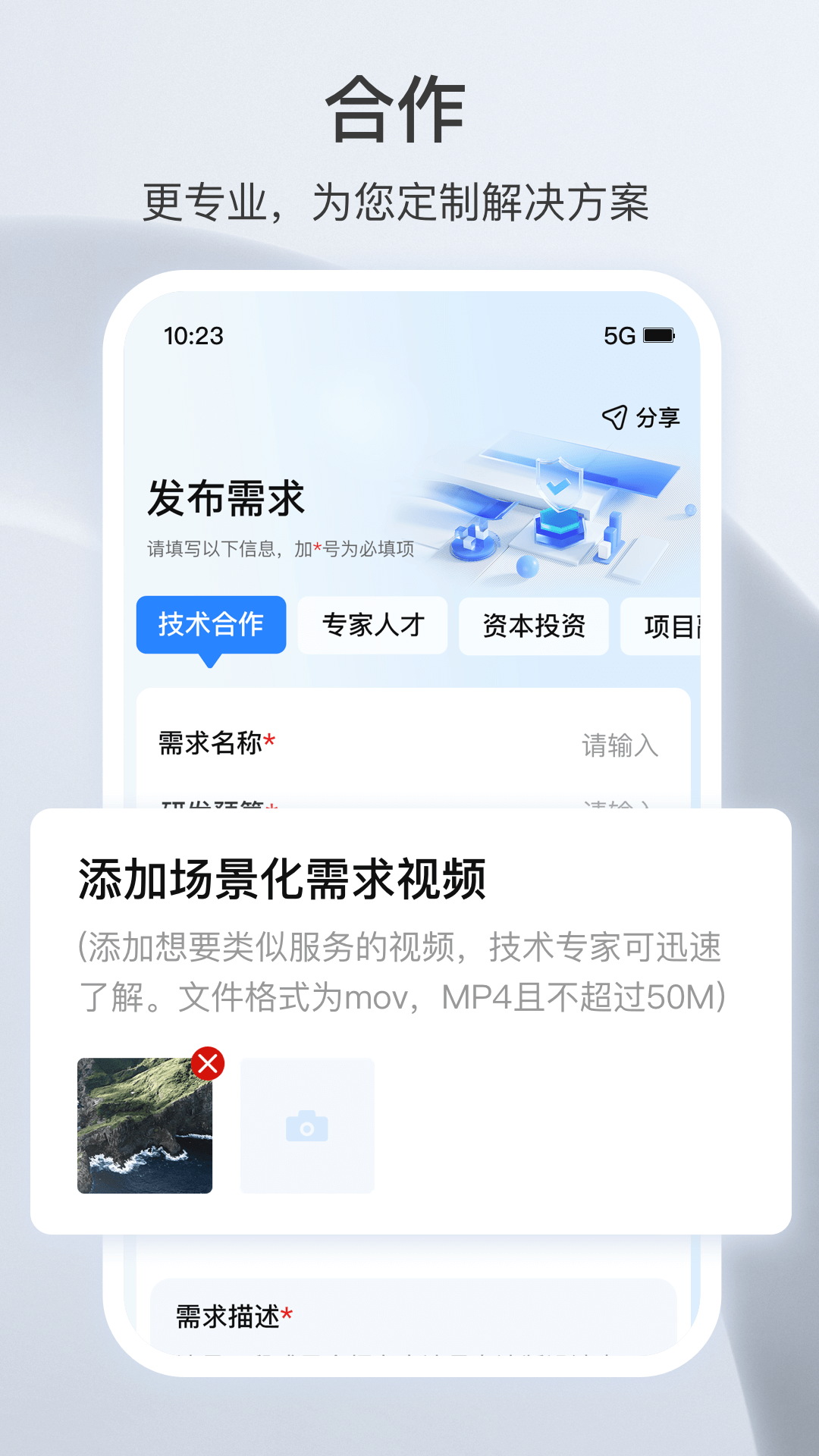Open the 资本投资 category

pos(534,625)
